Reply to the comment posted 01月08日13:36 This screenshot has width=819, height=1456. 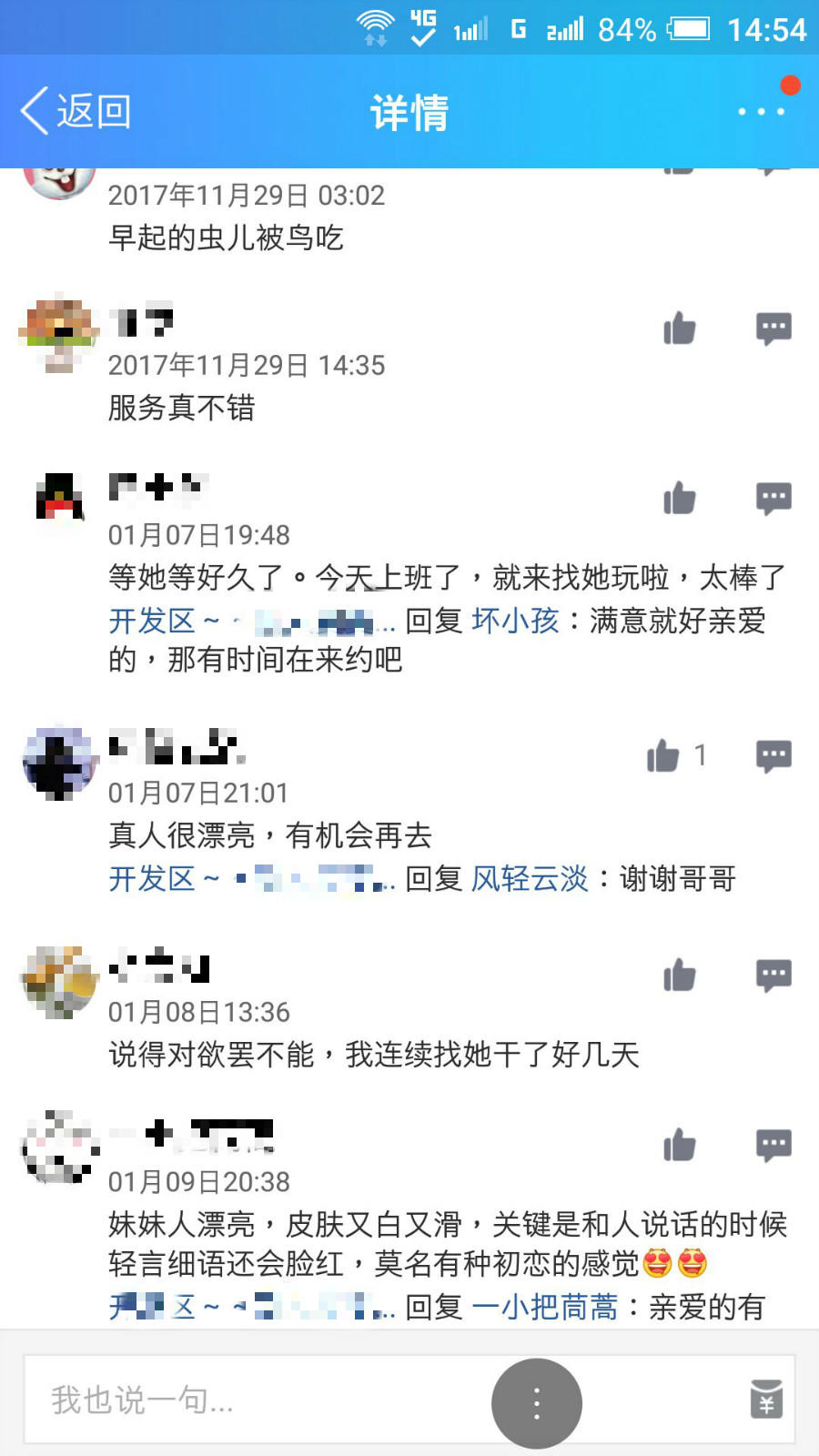click(x=773, y=976)
